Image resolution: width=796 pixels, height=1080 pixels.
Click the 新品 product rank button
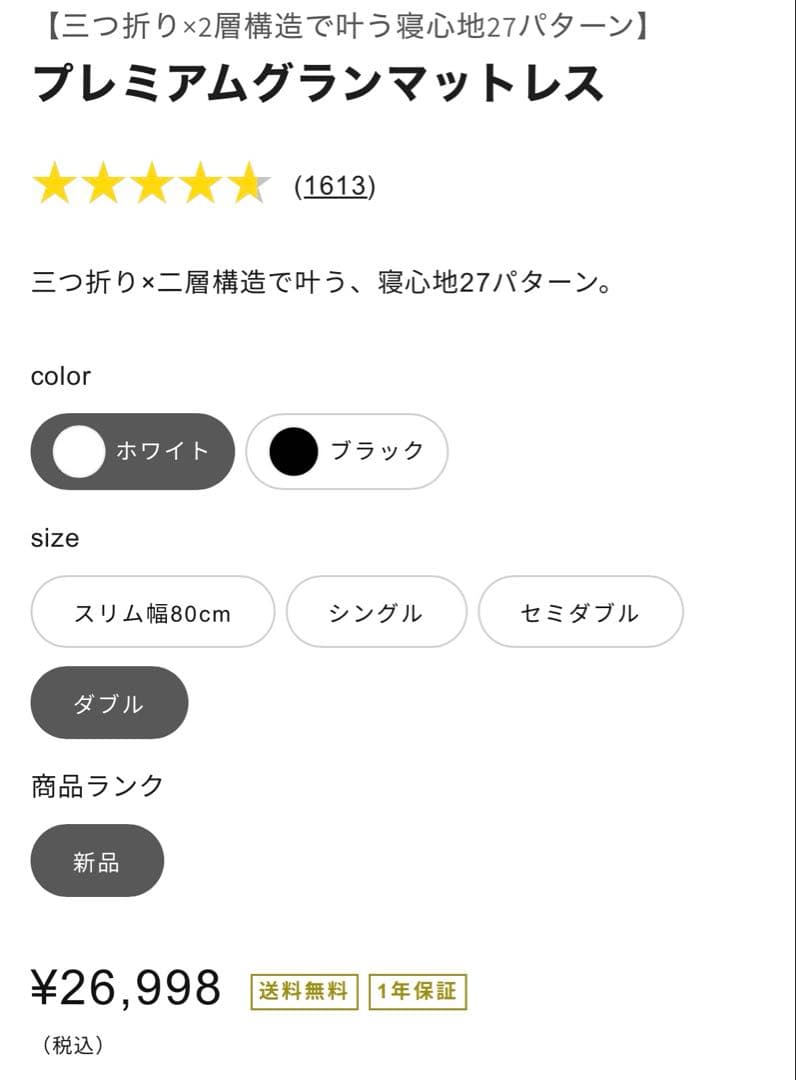97,861
